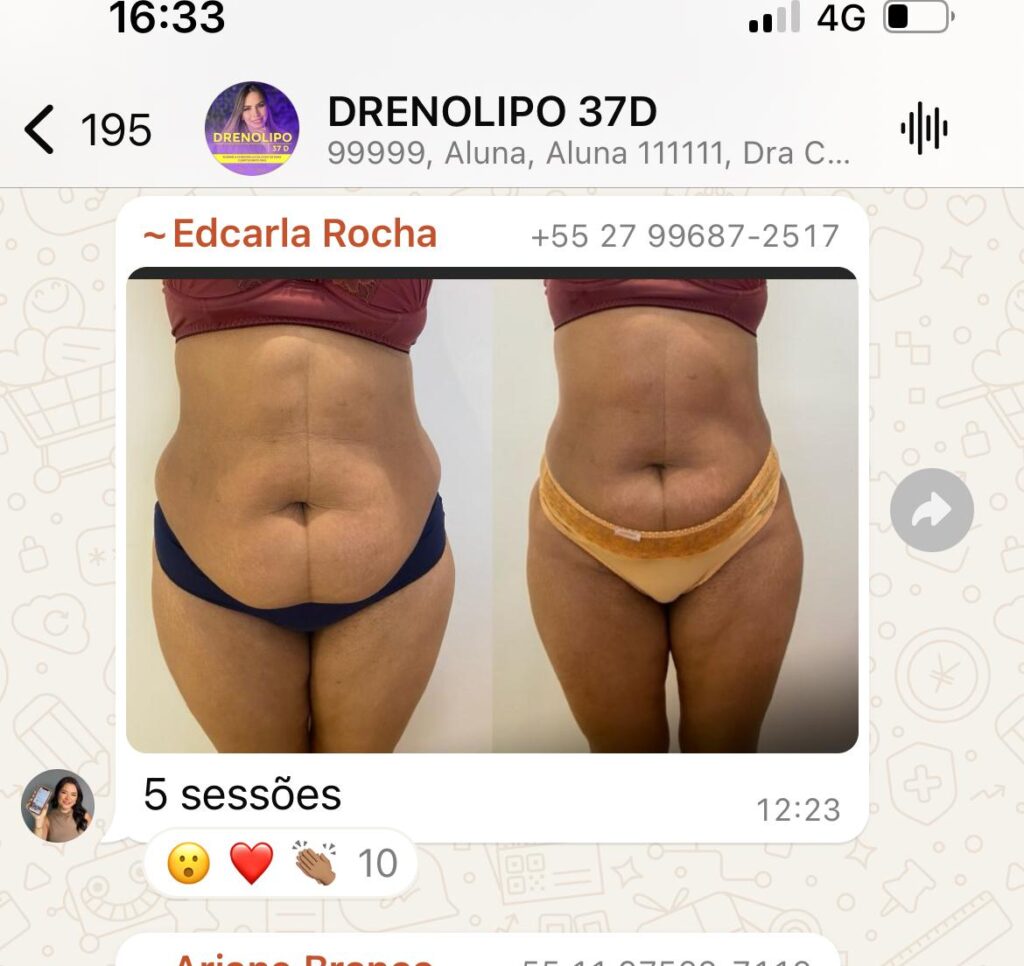Open Edcarla Rocha's profile avatar
The width and height of the screenshot is (1024, 966).
point(58,805)
